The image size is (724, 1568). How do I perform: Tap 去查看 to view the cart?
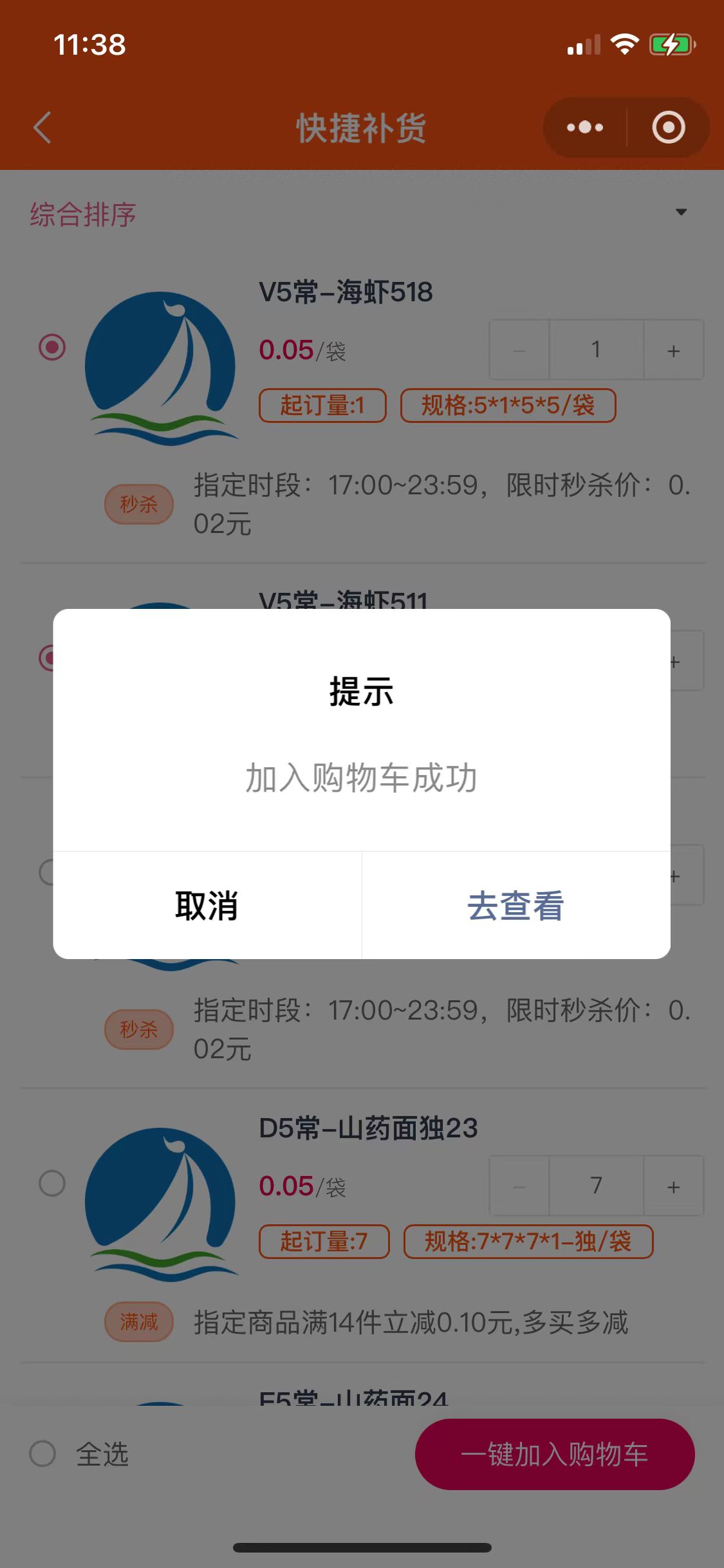[x=515, y=905]
